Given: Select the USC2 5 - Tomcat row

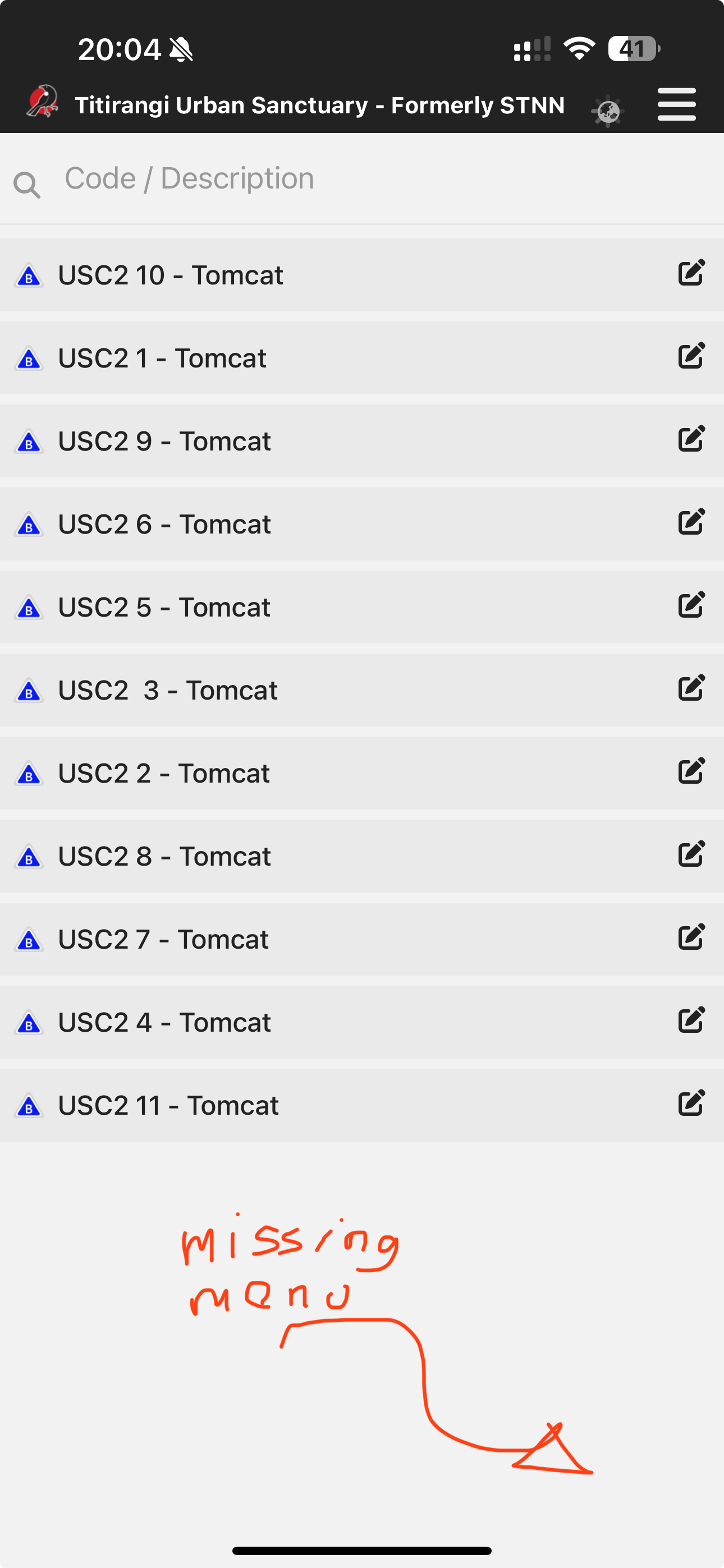Looking at the screenshot, I should [x=361, y=608].
